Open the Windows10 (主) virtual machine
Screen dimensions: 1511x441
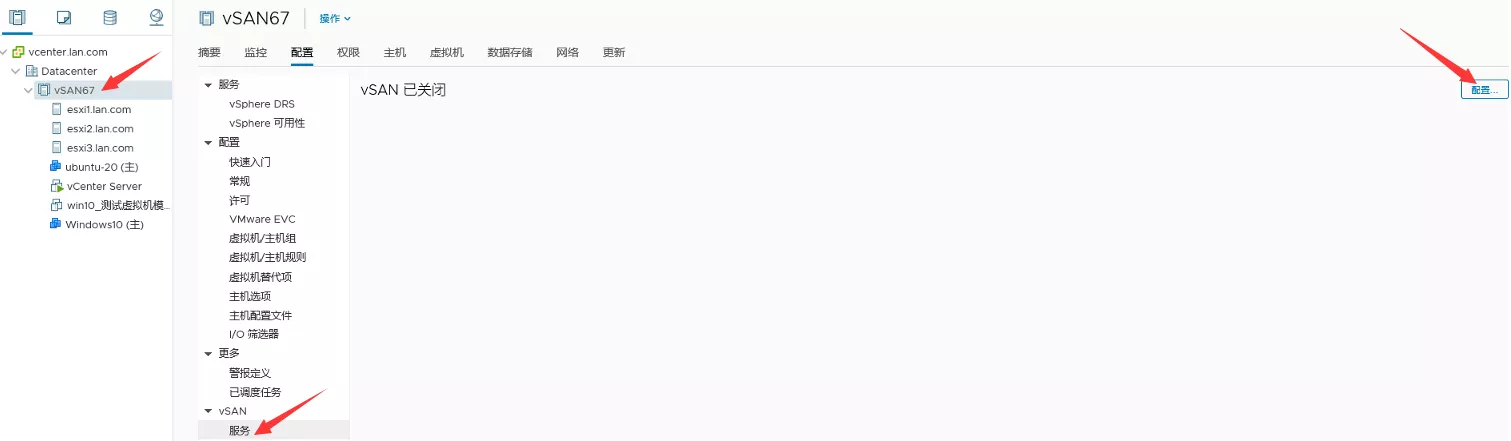104,225
